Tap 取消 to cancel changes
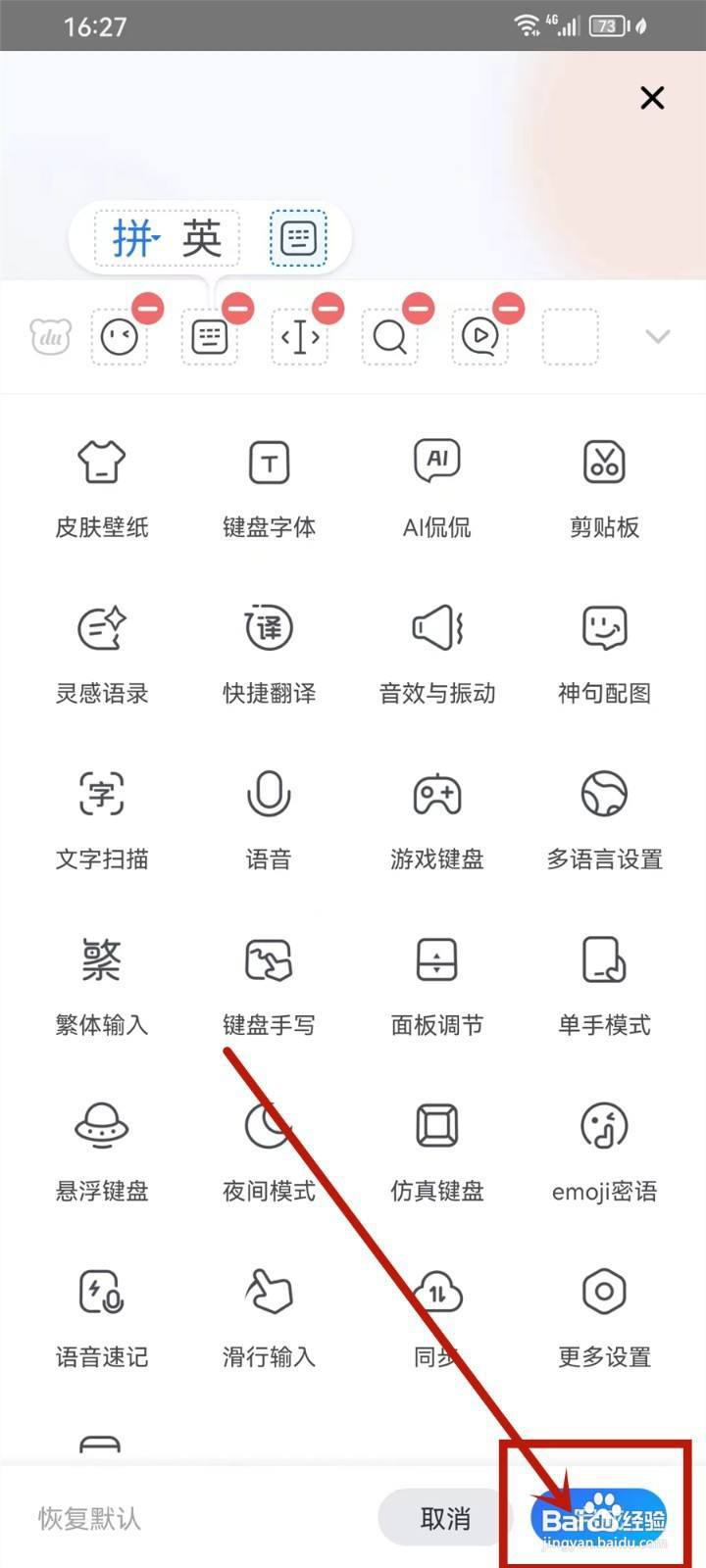The image size is (706, 1568). [x=446, y=1517]
